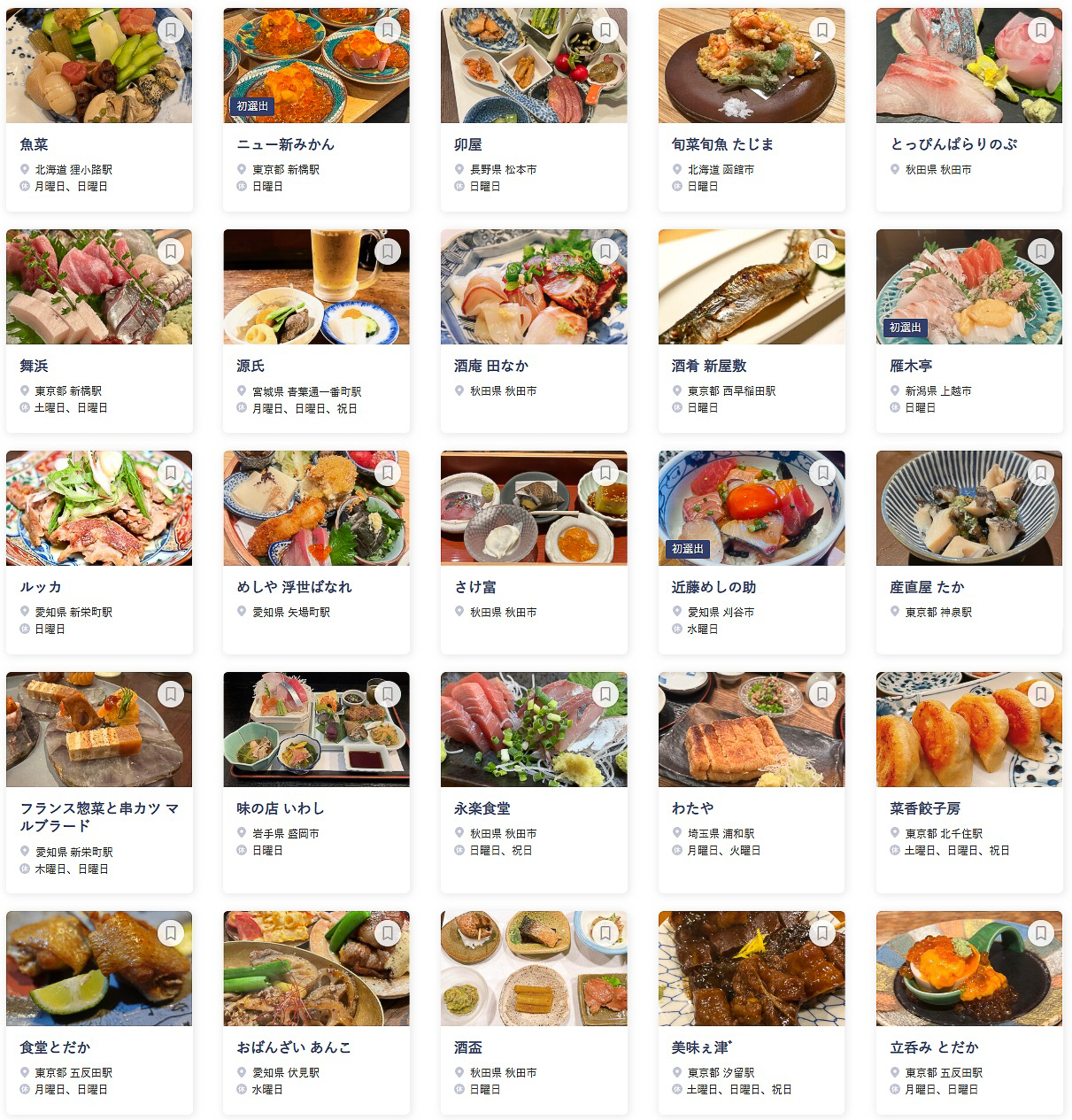The image size is (1072, 1120).
Task: Bookmark the 酒盃 restaurant card
Action: click(605, 932)
